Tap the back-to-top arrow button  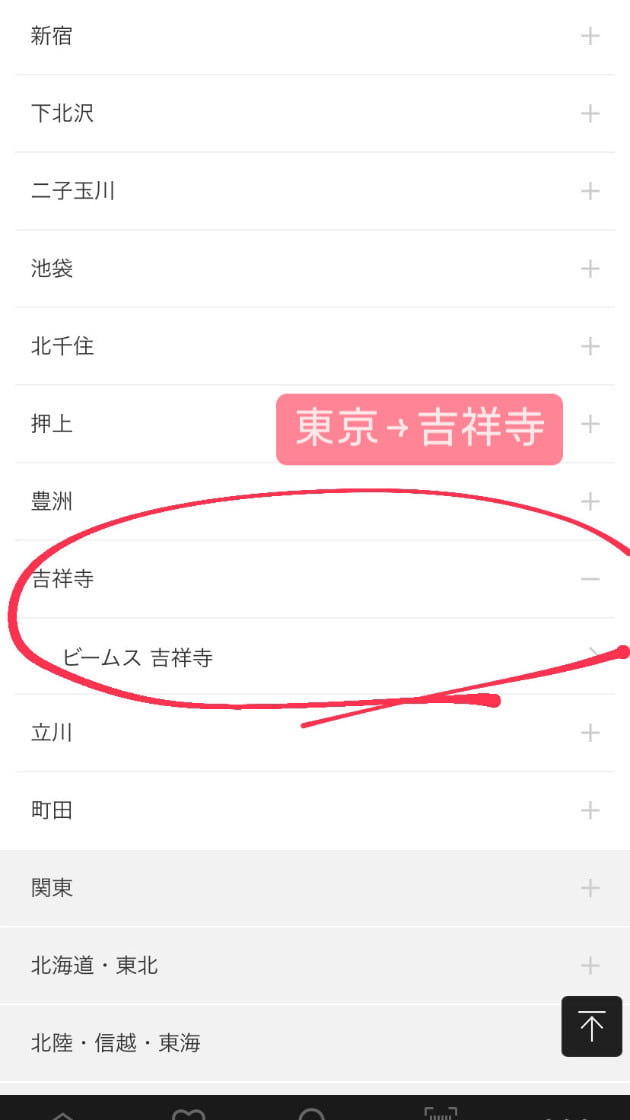pos(591,1026)
